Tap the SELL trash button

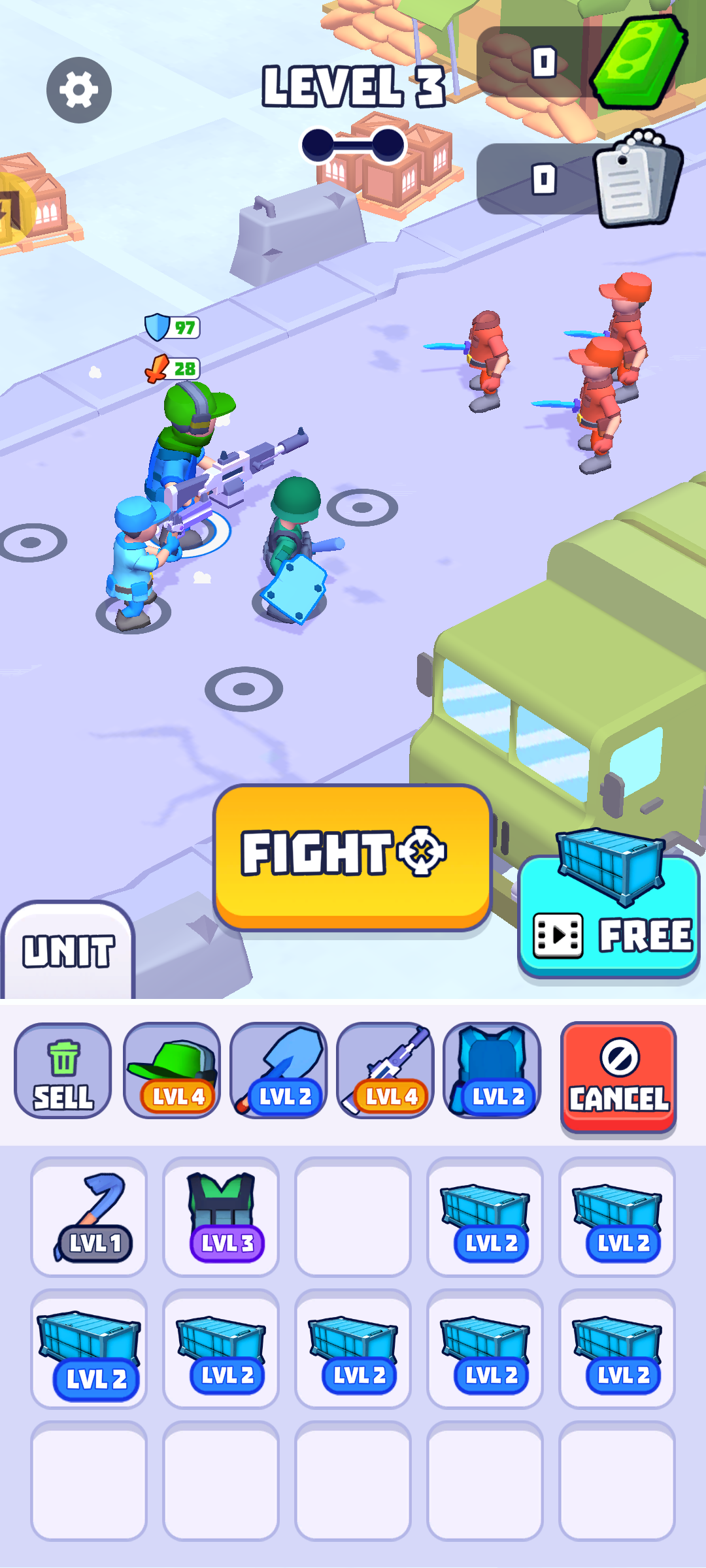(x=63, y=1071)
